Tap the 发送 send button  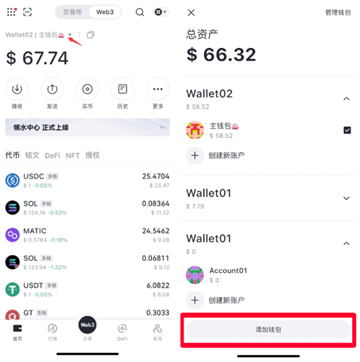tap(52, 94)
